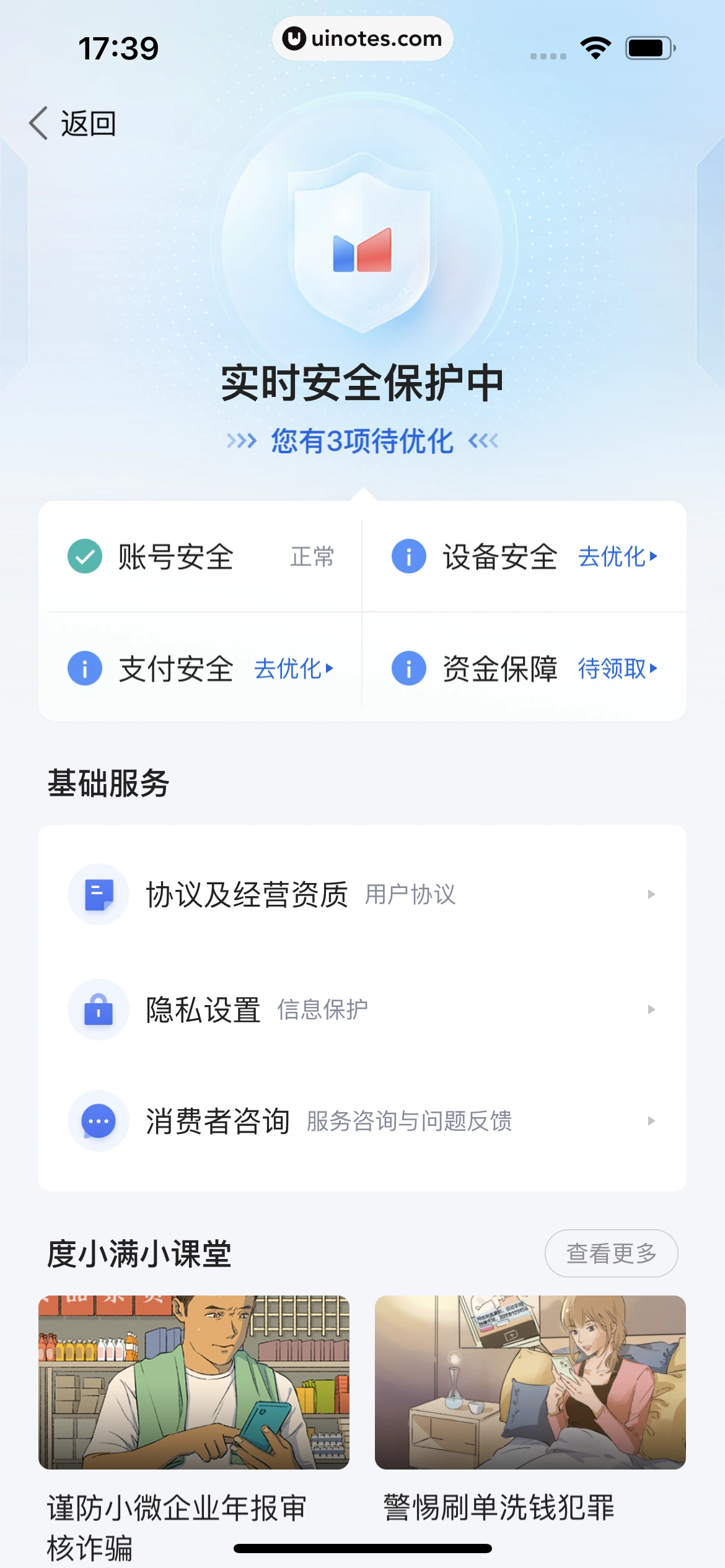This screenshot has width=725, height=1568.
Task: Tap the info icon next to 设备安全
Action: pyautogui.click(x=408, y=557)
